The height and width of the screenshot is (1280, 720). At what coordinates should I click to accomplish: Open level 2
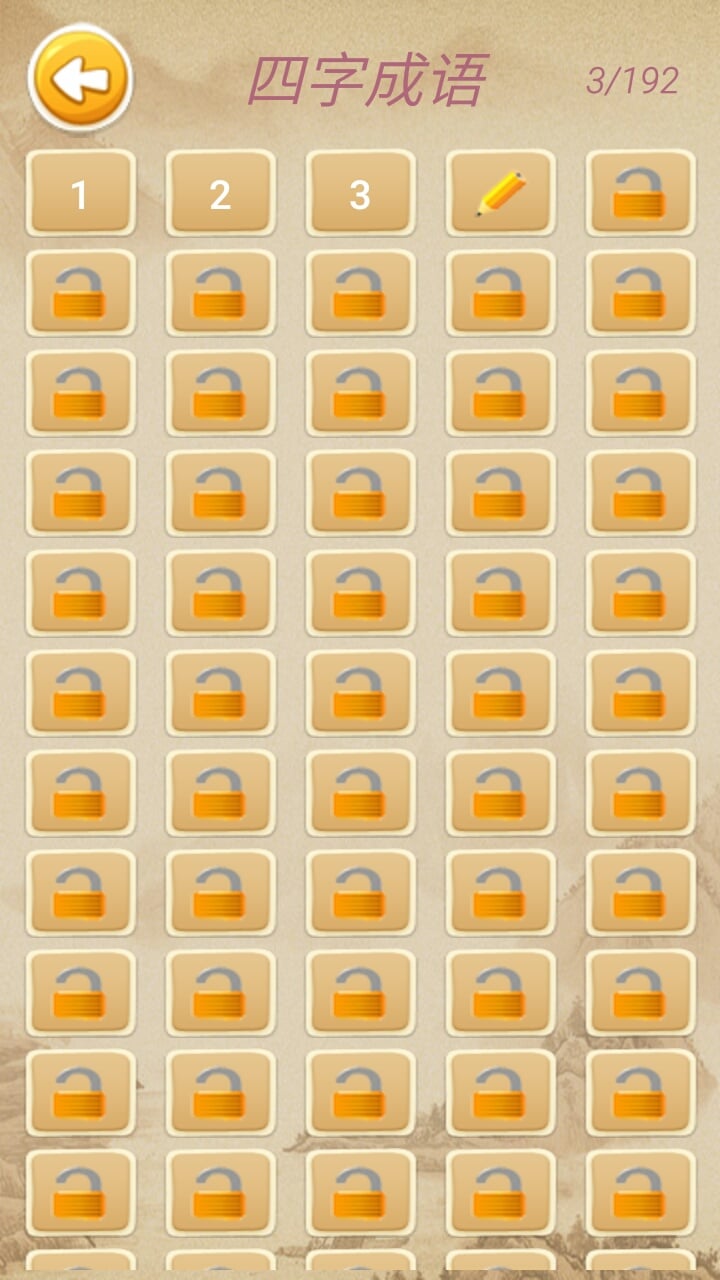[x=220, y=194]
